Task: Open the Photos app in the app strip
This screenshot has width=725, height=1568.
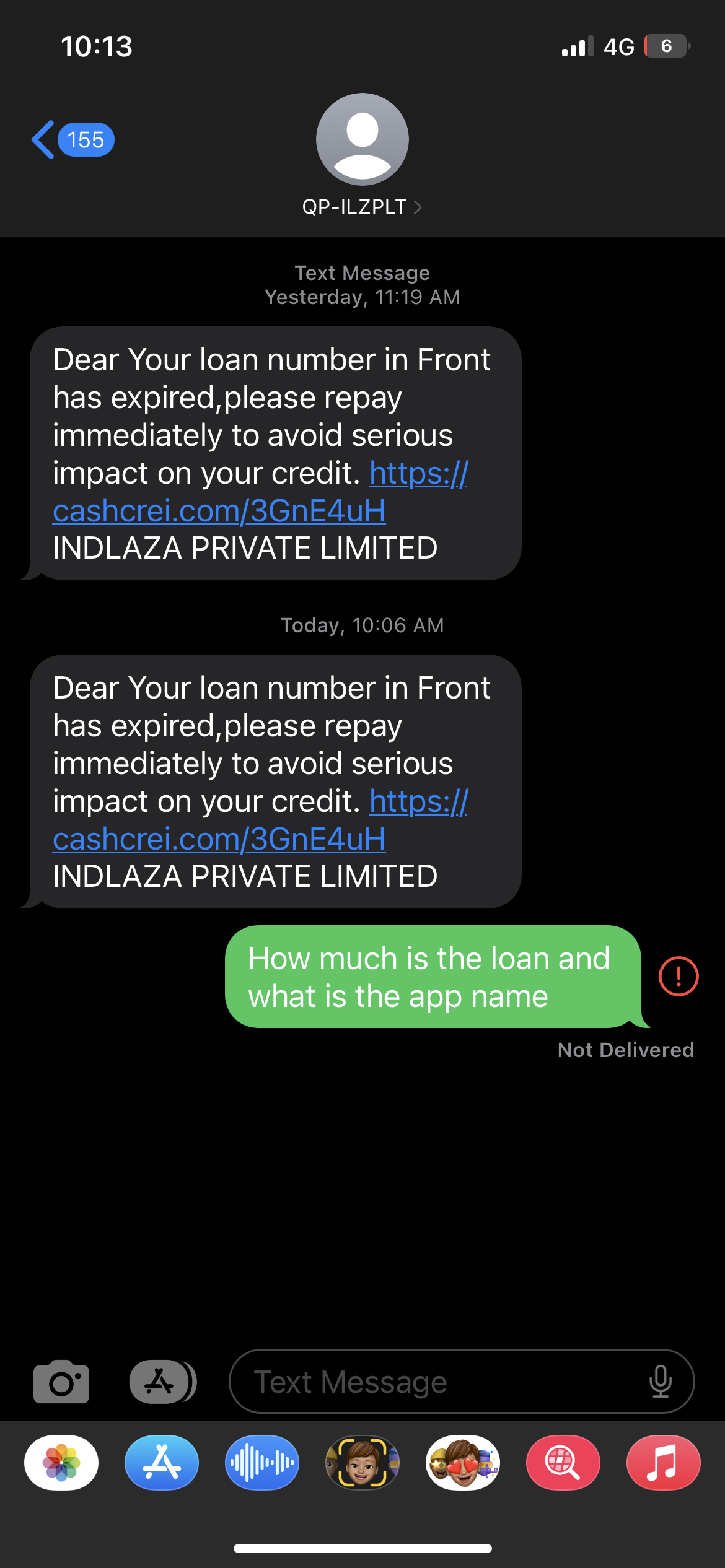Action: click(61, 1463)
